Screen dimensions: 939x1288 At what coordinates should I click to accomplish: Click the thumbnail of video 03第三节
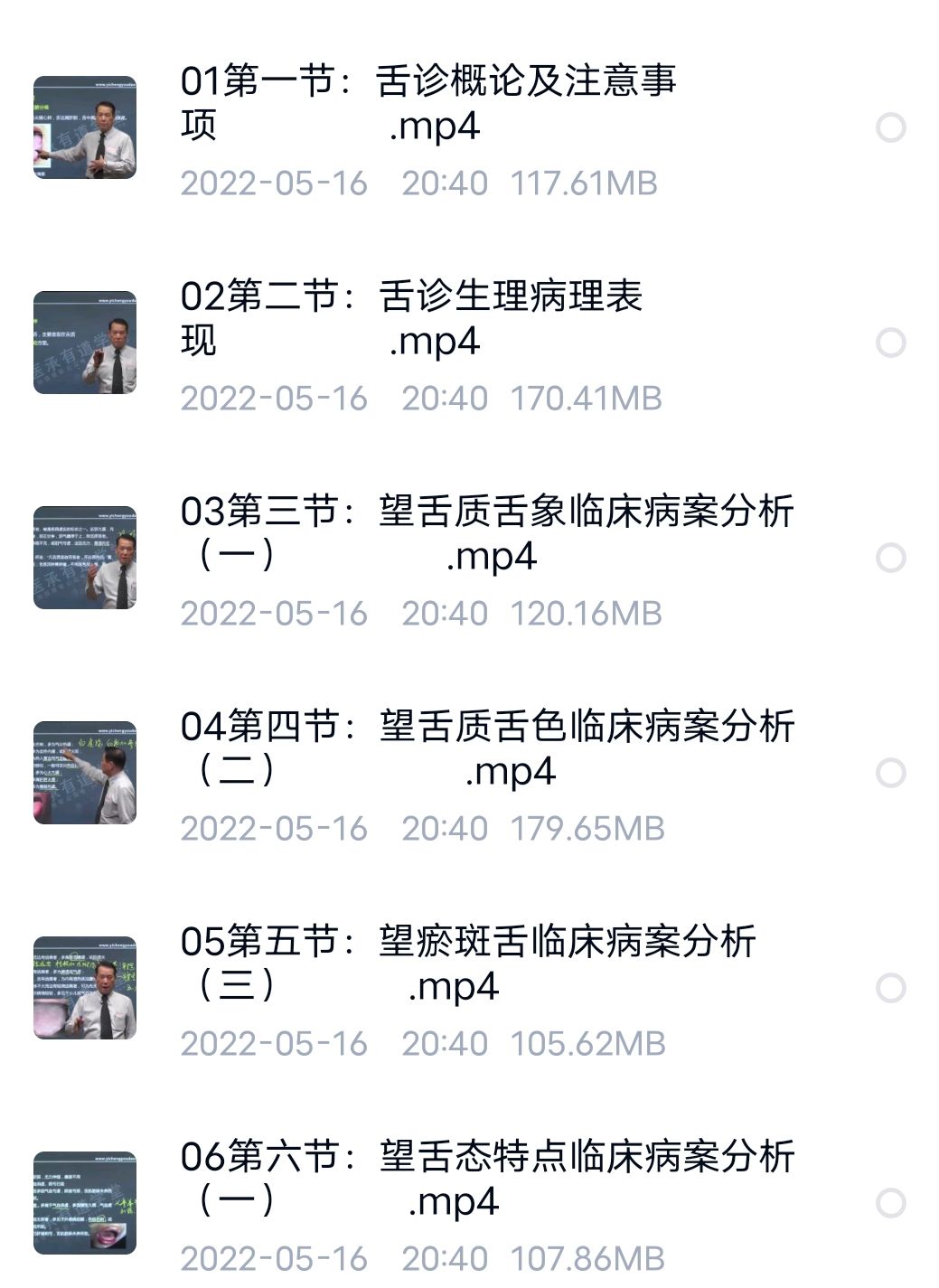point(88,554)
